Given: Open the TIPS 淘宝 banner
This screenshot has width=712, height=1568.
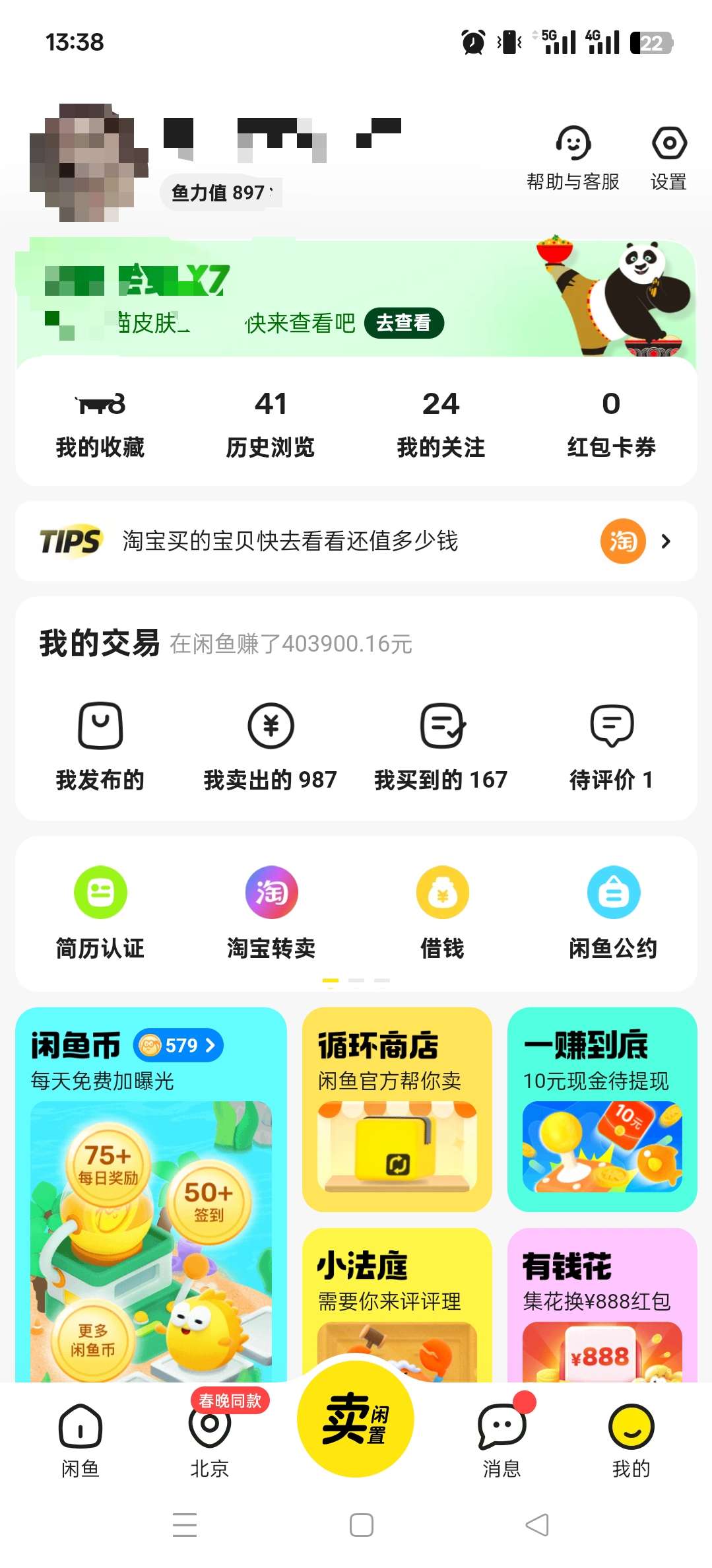Looking at the screenshot, I should pos(356,541).
